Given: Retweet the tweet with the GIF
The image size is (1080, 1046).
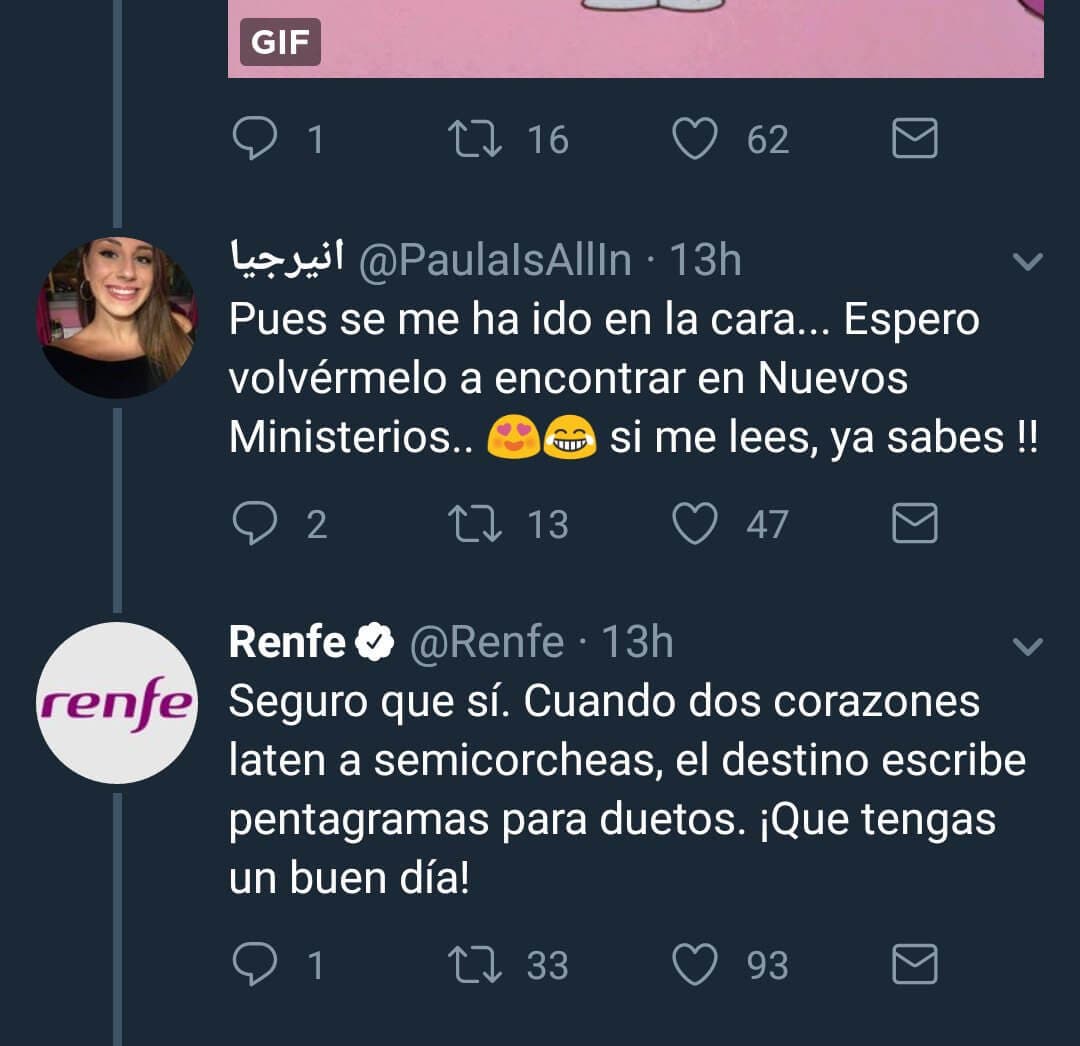Looking at the screenshot, I should click(475, 139).
